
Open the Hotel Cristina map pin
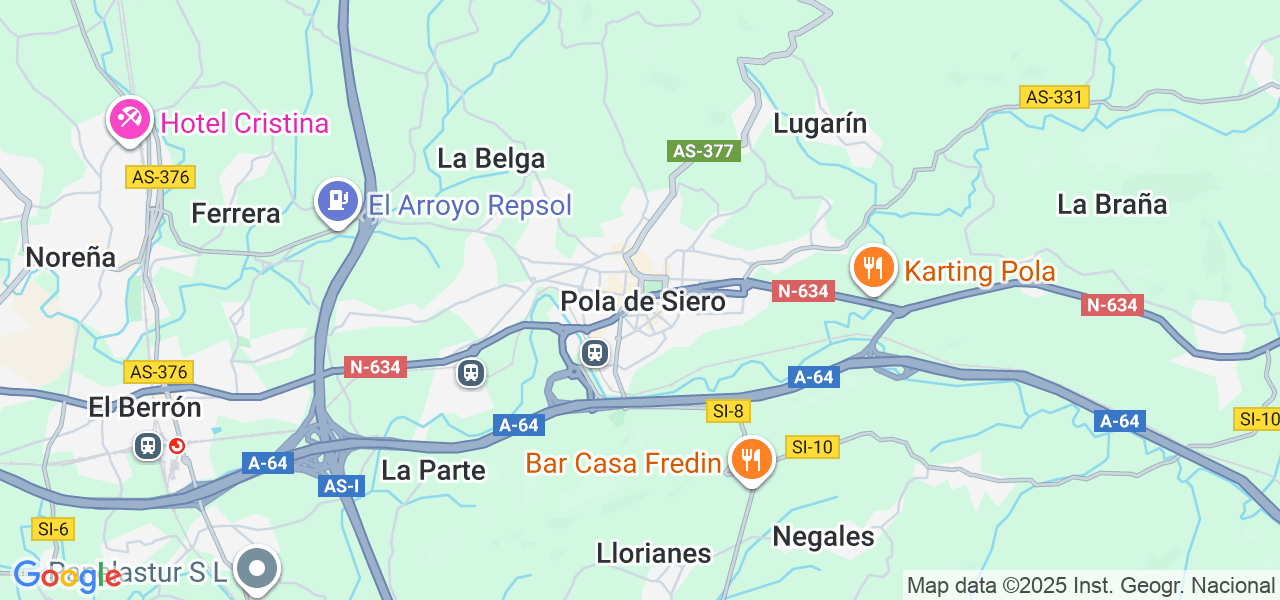click(x=129, y=120)
